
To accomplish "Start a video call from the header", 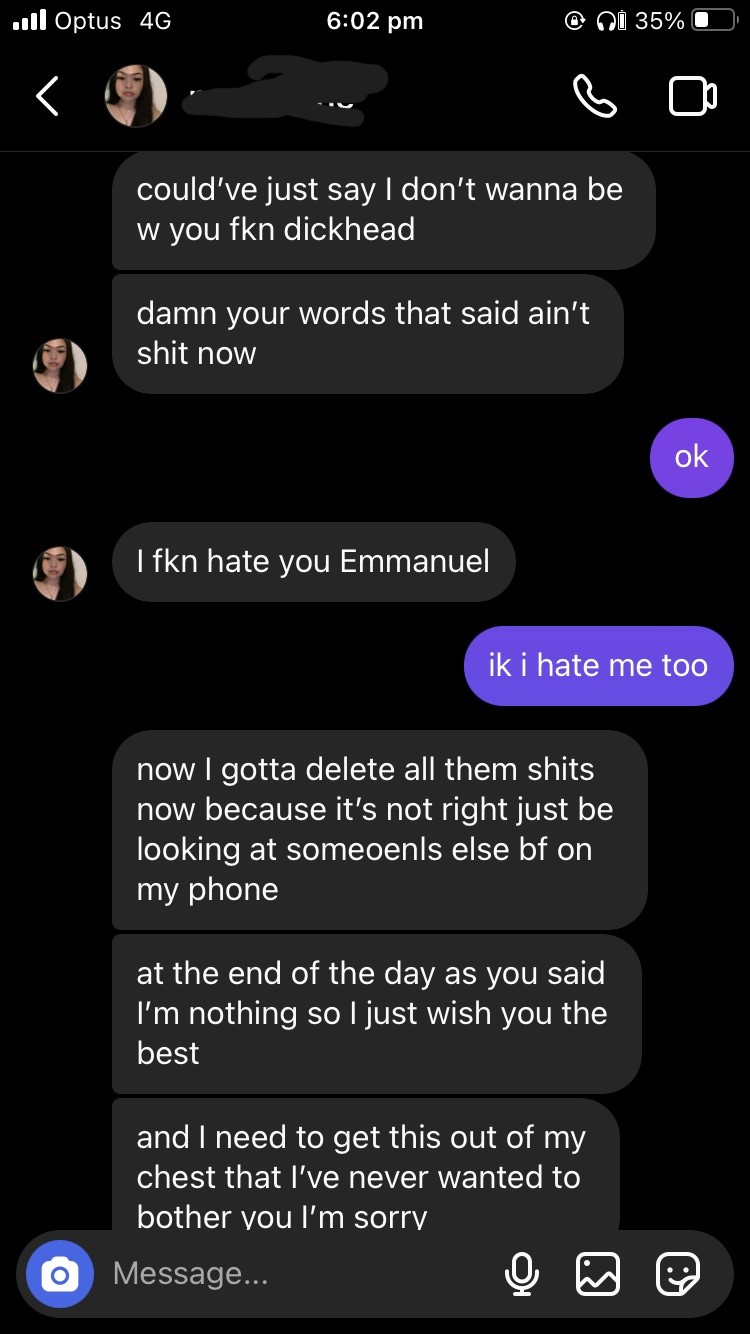I will tap(692, 96).
